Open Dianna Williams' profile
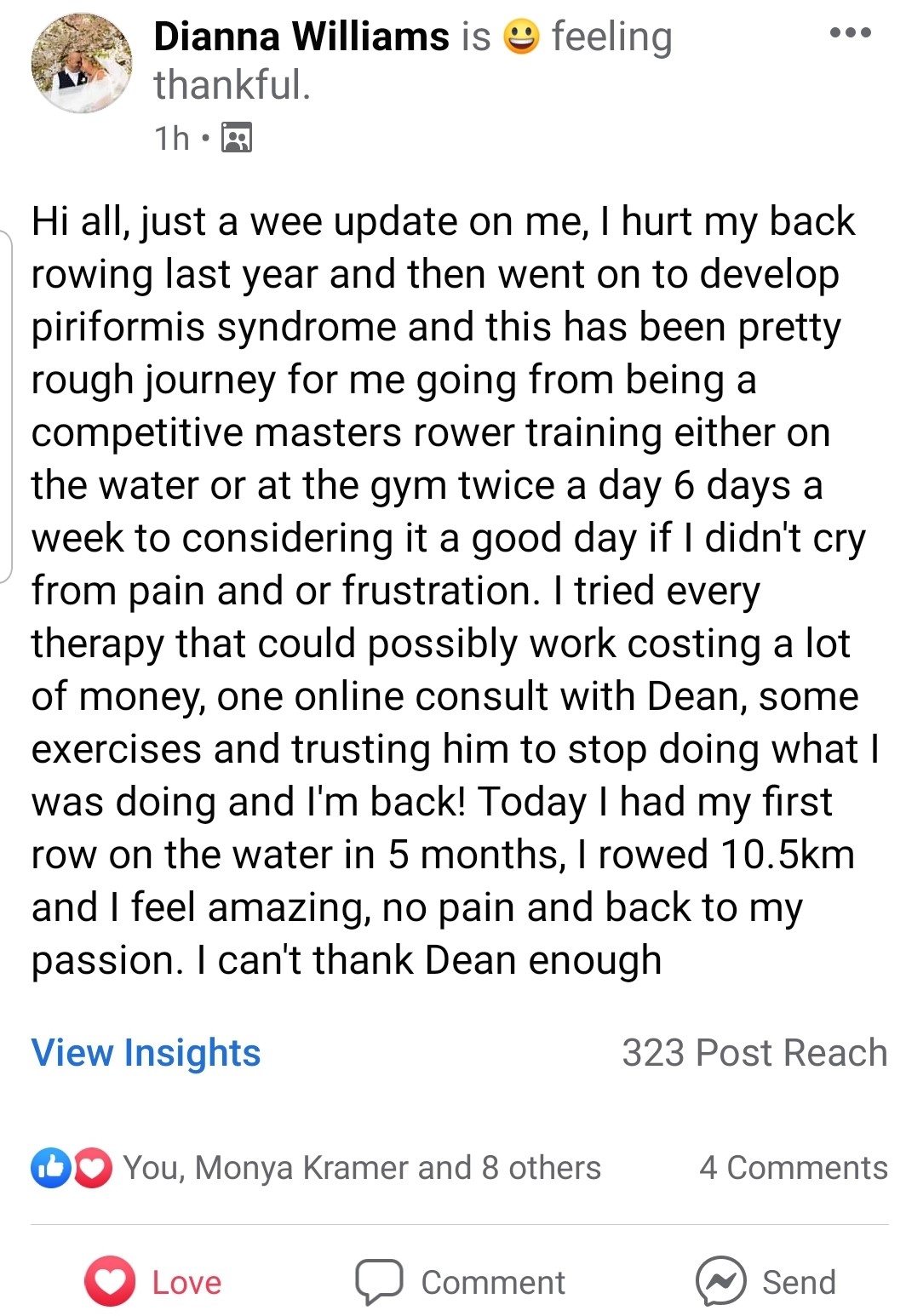Viewport: 906px width, 1316px height. (301, 35)
